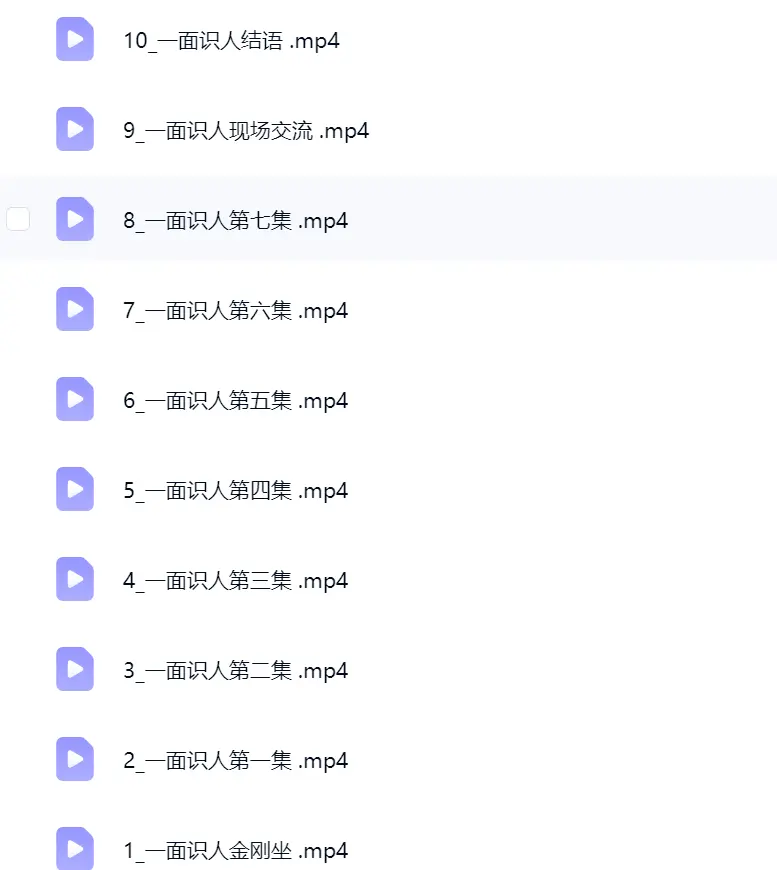Select the checkbox beside 8_一面识人第七集.mp4

click(x=18, y=219)
